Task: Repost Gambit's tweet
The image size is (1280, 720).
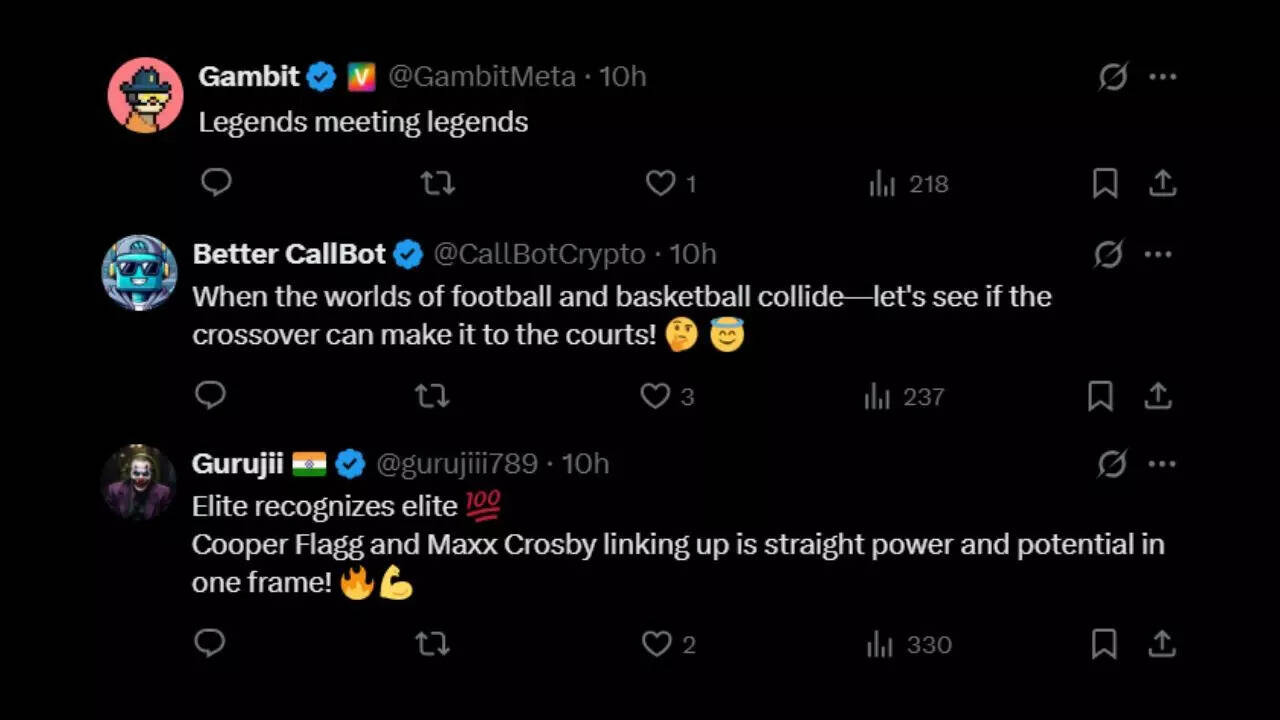Action: [437, 183]
